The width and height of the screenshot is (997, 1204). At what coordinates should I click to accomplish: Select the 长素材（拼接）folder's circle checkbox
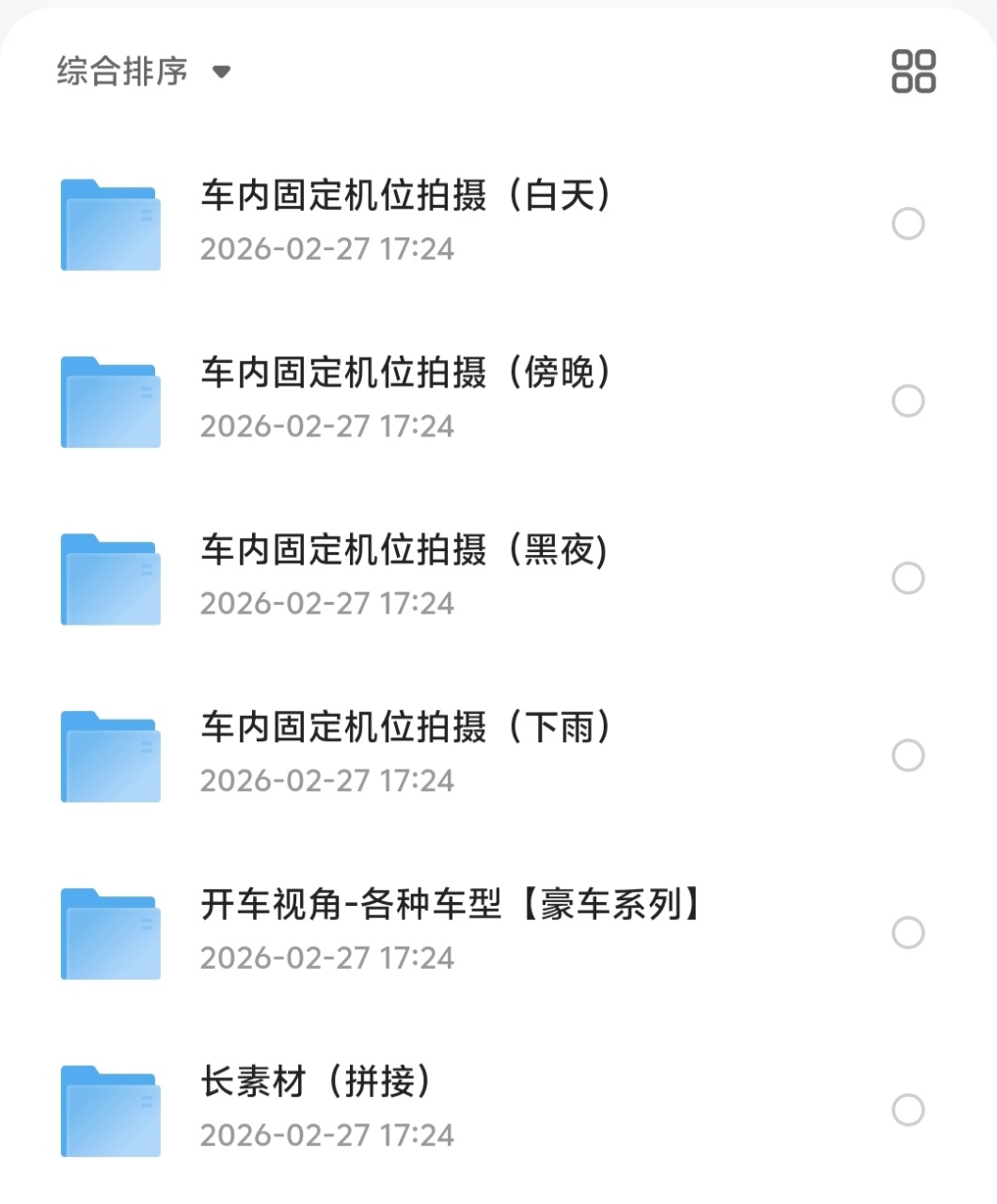click(x=908, y=1110)
